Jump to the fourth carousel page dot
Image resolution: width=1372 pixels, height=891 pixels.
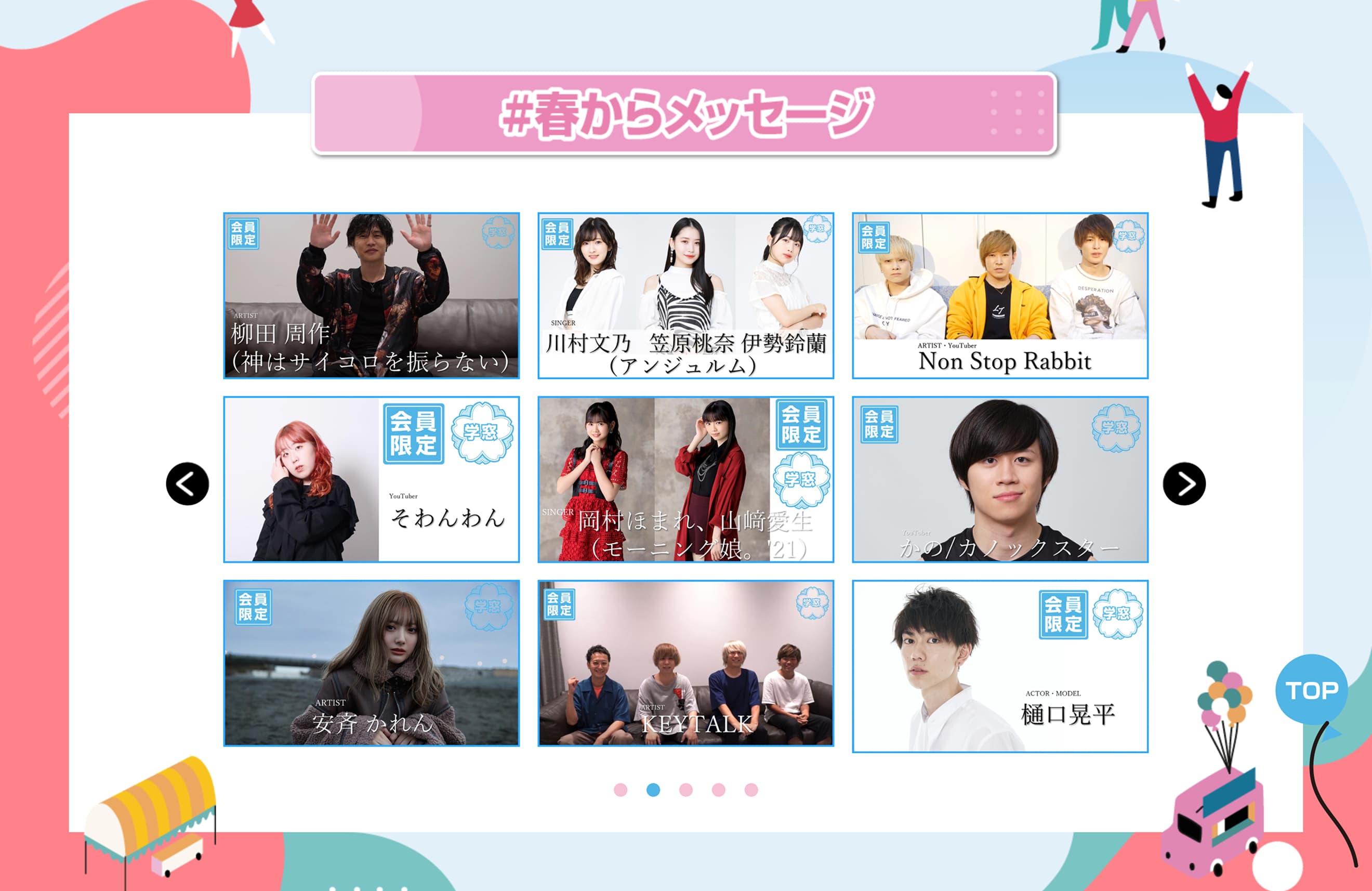pos(718,790)
